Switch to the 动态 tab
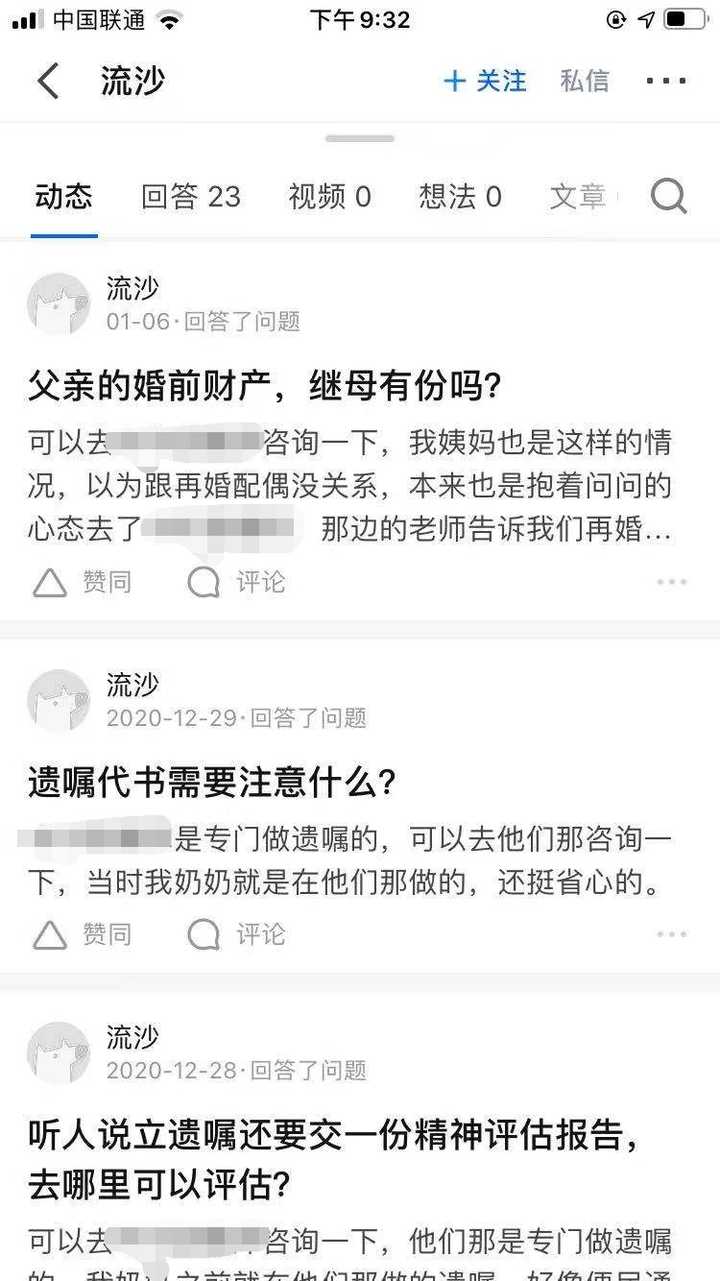Image resolution: width=720 pixels, height=1281 pixels. (x=63, y=197)
